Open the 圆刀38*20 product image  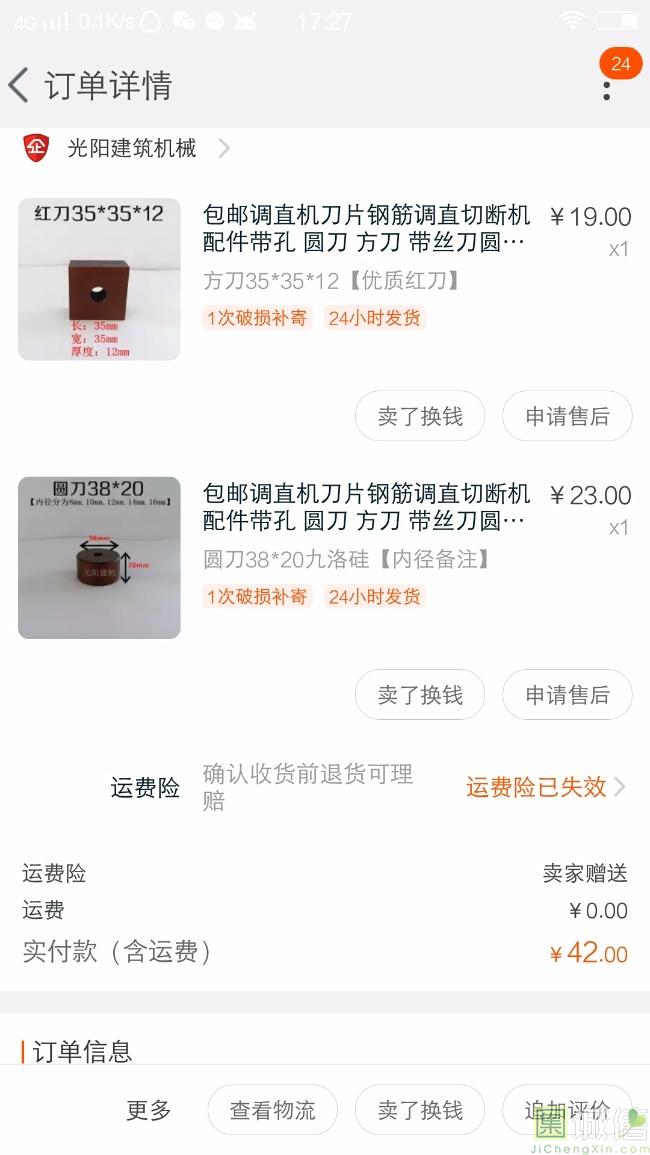pyautogui.click(x=99, y=558)
